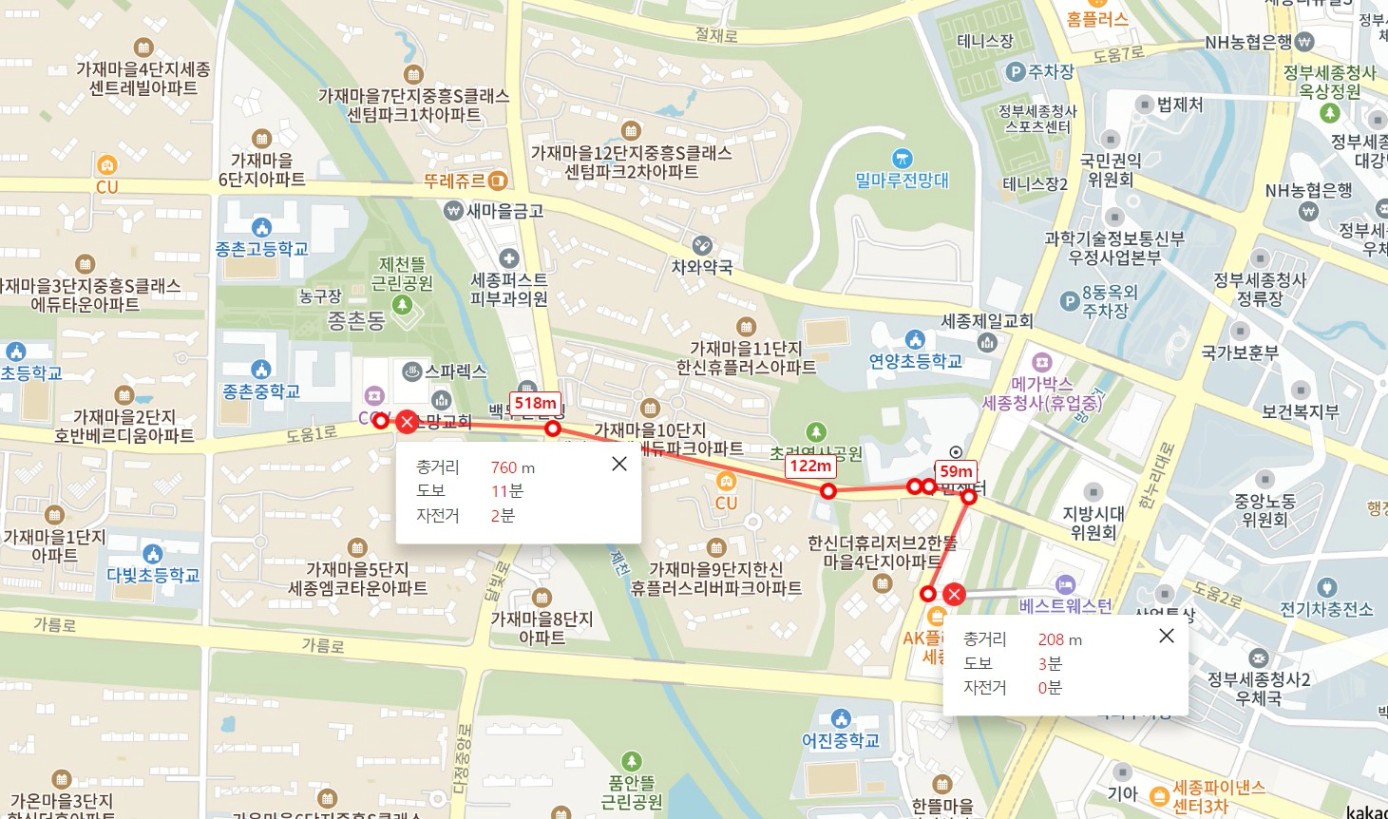Select the 종촌고등학교 marker
Viewport: 1388px width, 819px height.
(x=261, y=227)
